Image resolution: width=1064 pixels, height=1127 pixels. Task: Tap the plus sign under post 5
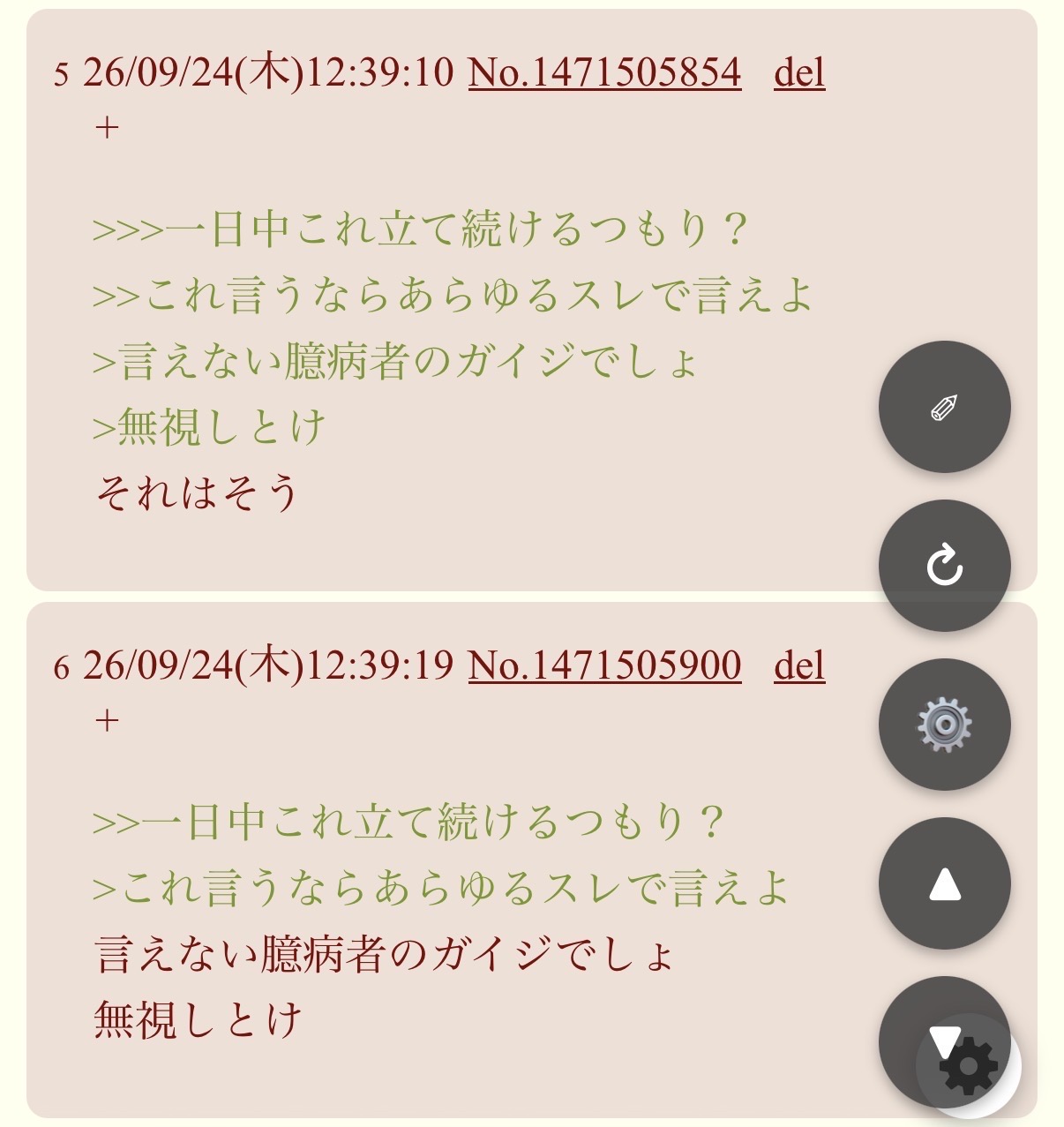pyautogui.click(x=107, y=128)
